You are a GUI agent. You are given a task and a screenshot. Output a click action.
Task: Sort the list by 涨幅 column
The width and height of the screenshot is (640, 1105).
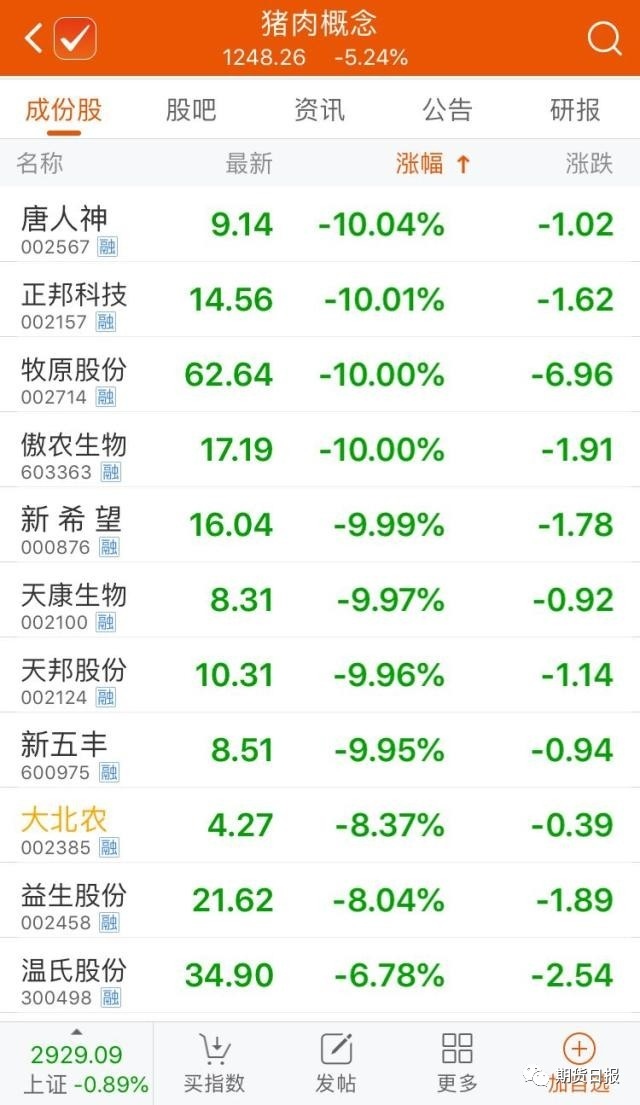point(432,164)
